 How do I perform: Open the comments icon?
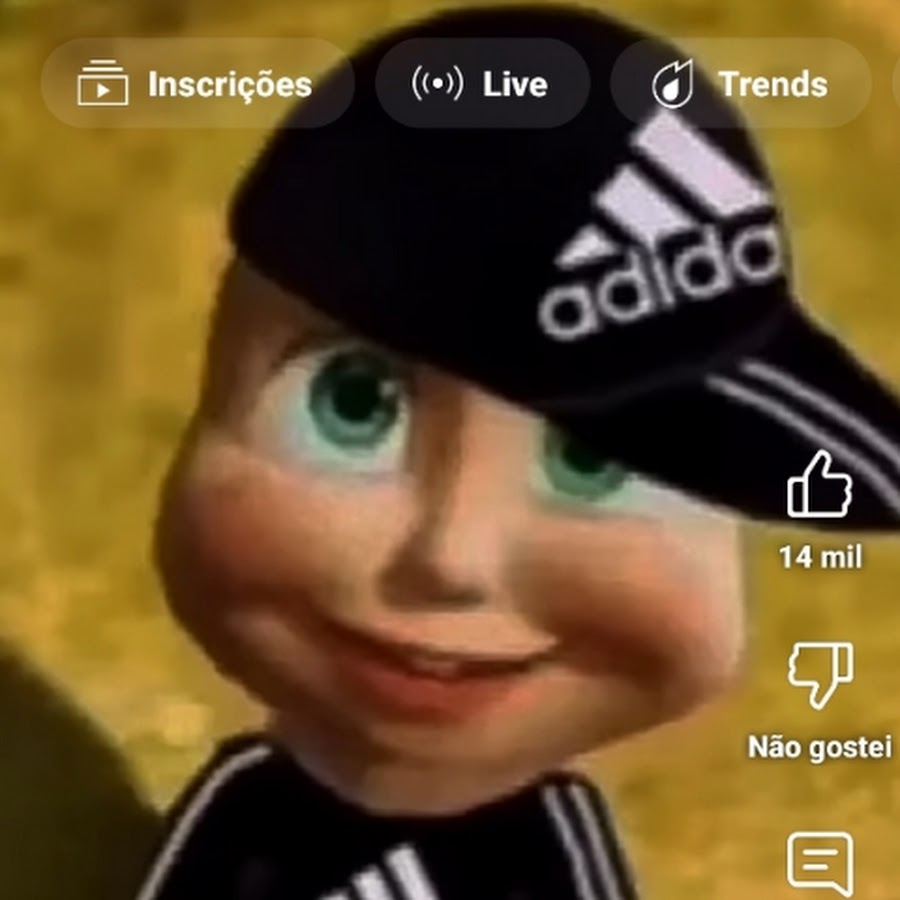pos(820,861)
